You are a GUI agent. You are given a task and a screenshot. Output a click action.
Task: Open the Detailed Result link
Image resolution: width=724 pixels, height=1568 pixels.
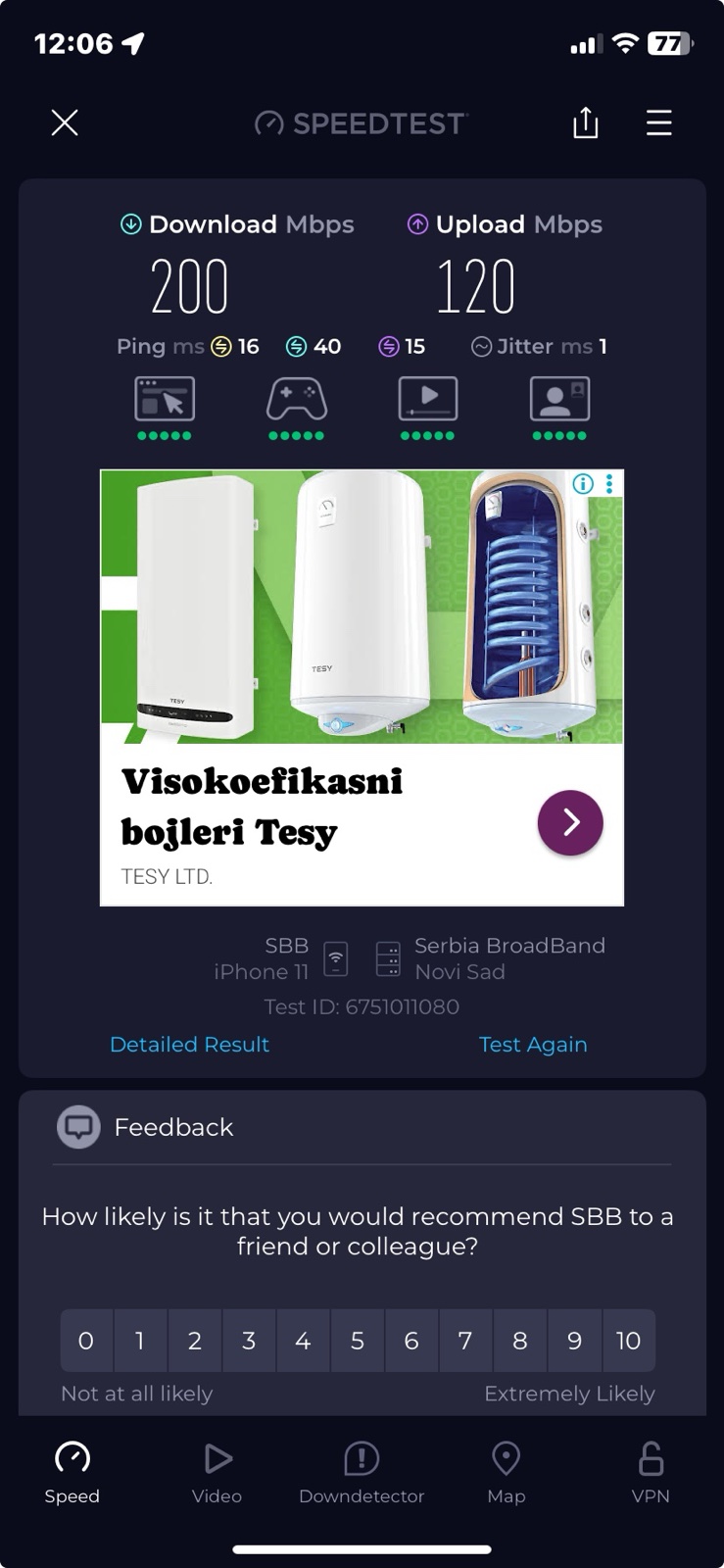(189, 1045)
